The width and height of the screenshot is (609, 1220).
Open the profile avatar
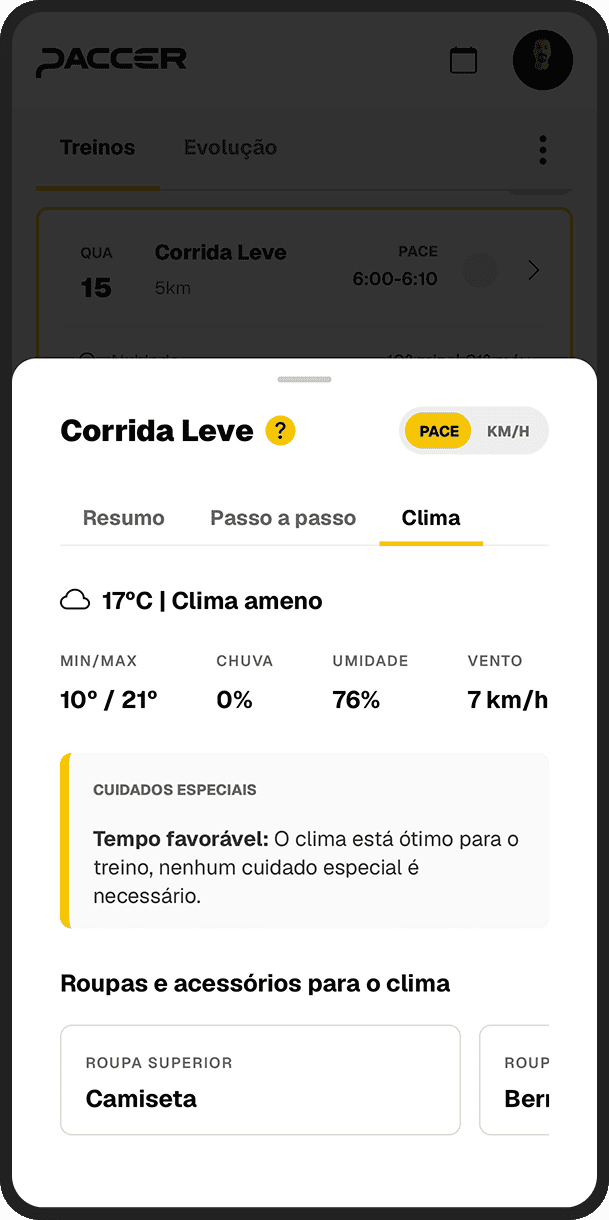tap(543, 60)
